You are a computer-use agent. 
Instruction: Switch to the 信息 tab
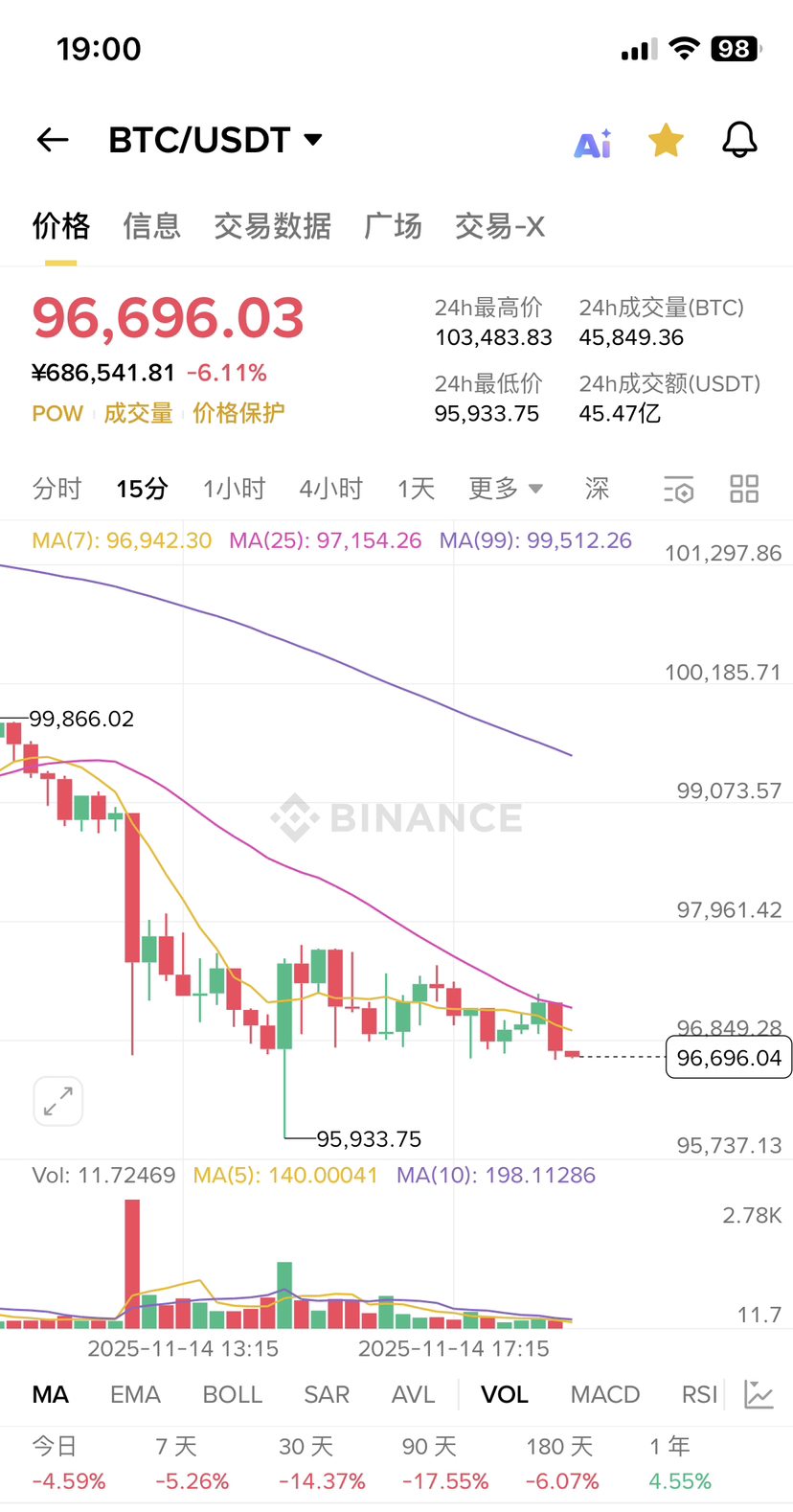(151, 226)
